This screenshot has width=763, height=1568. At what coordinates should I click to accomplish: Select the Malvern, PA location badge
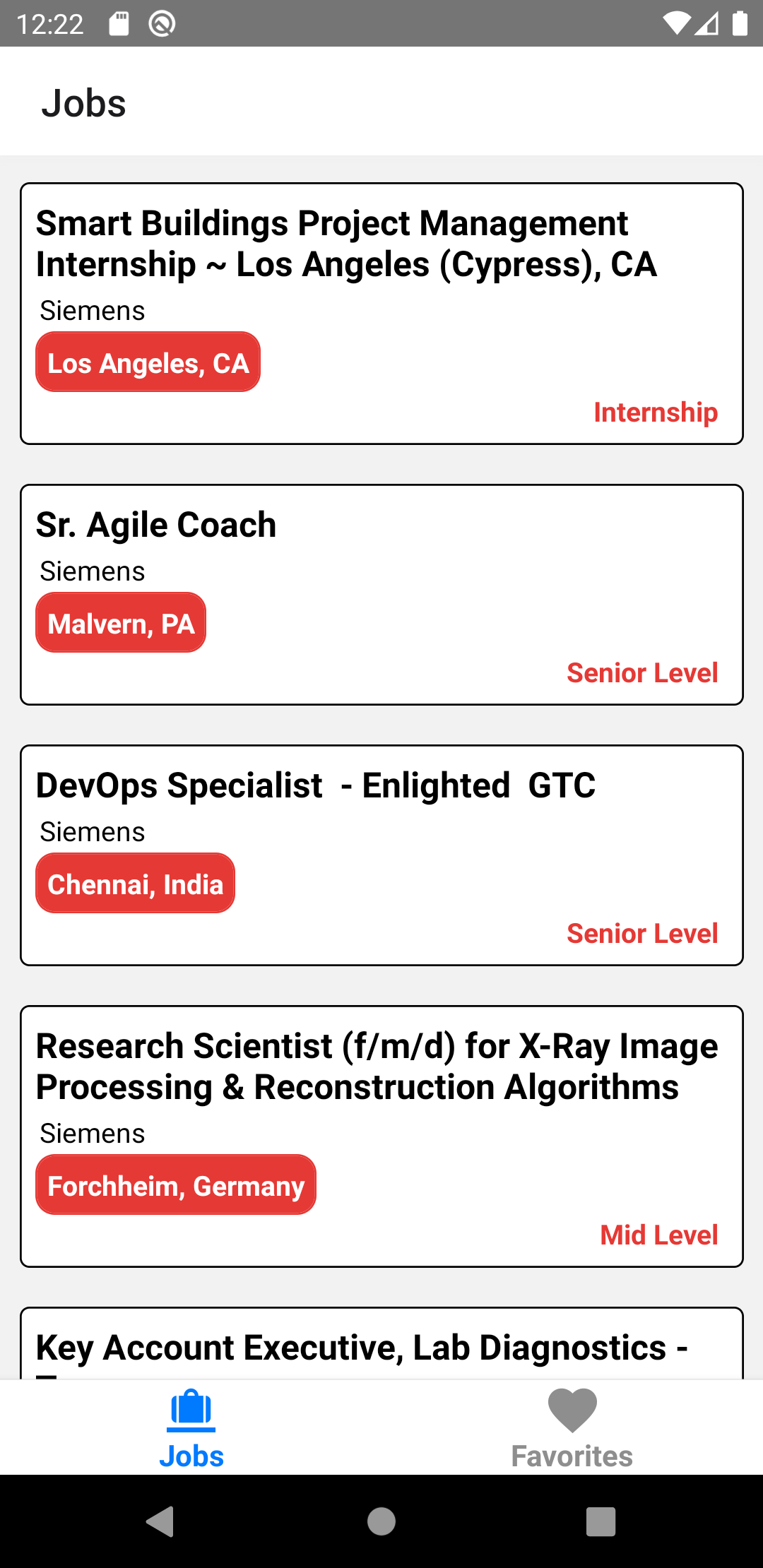click(120, 622)
